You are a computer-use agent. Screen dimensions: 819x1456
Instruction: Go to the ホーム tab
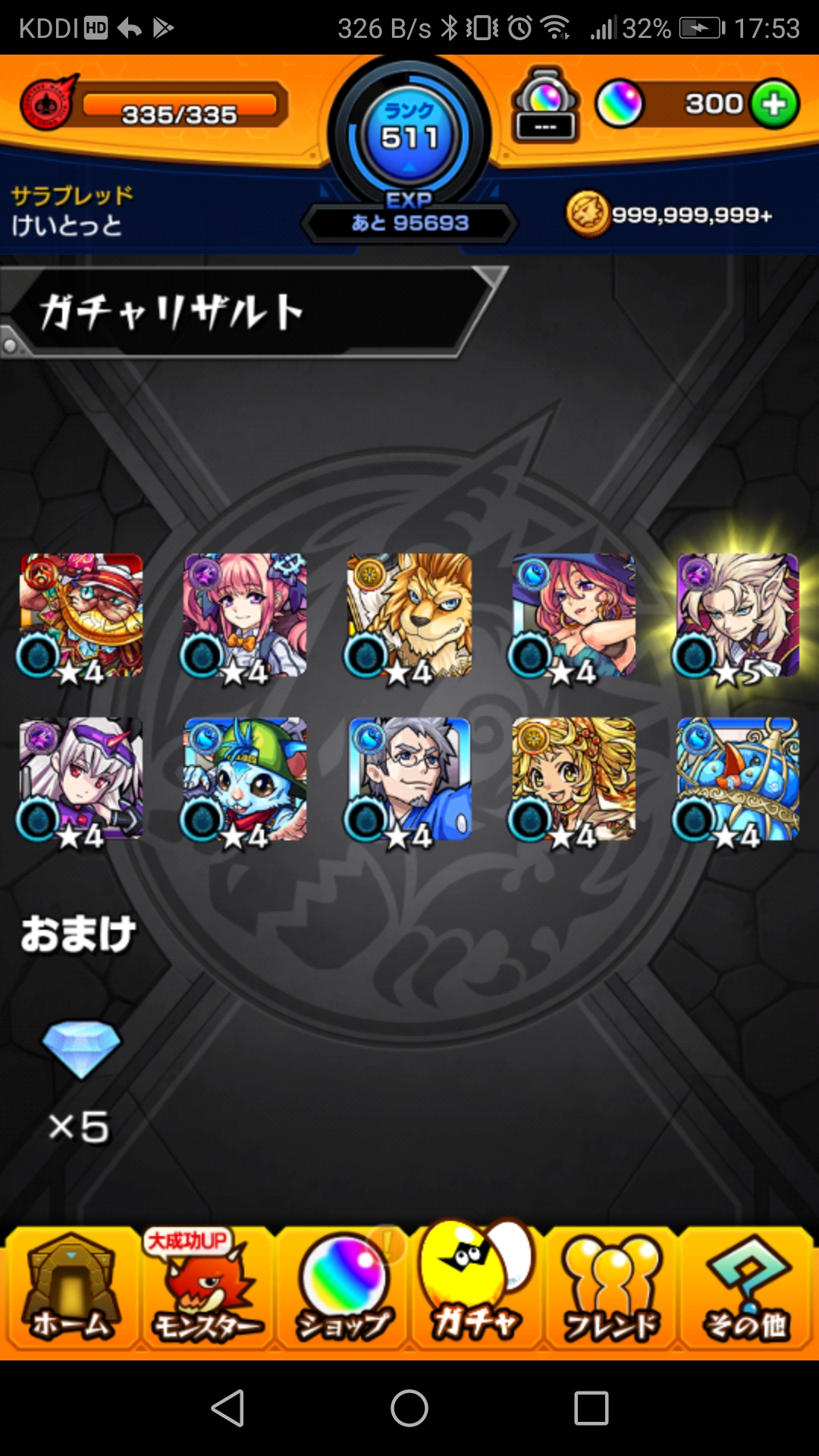71,1288
